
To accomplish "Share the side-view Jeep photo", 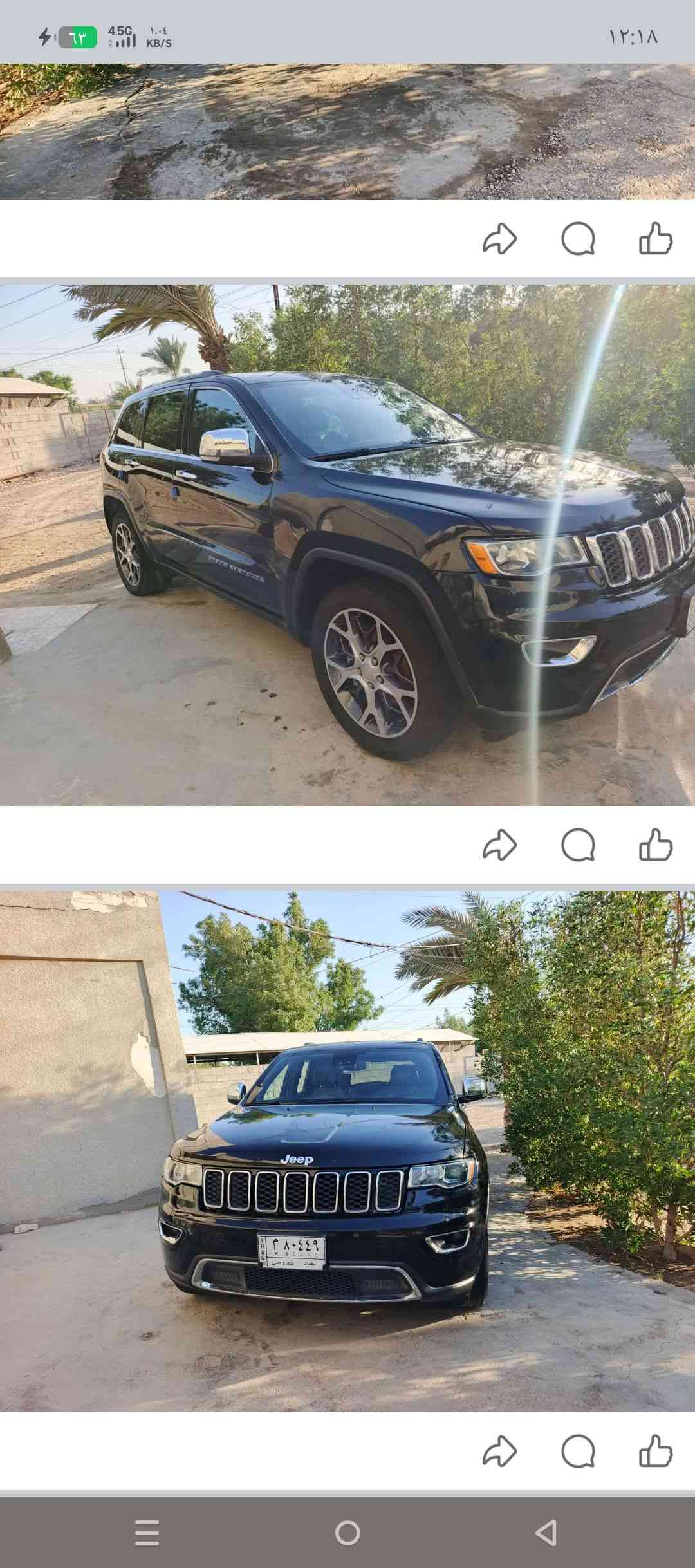I will pos(500,845).
